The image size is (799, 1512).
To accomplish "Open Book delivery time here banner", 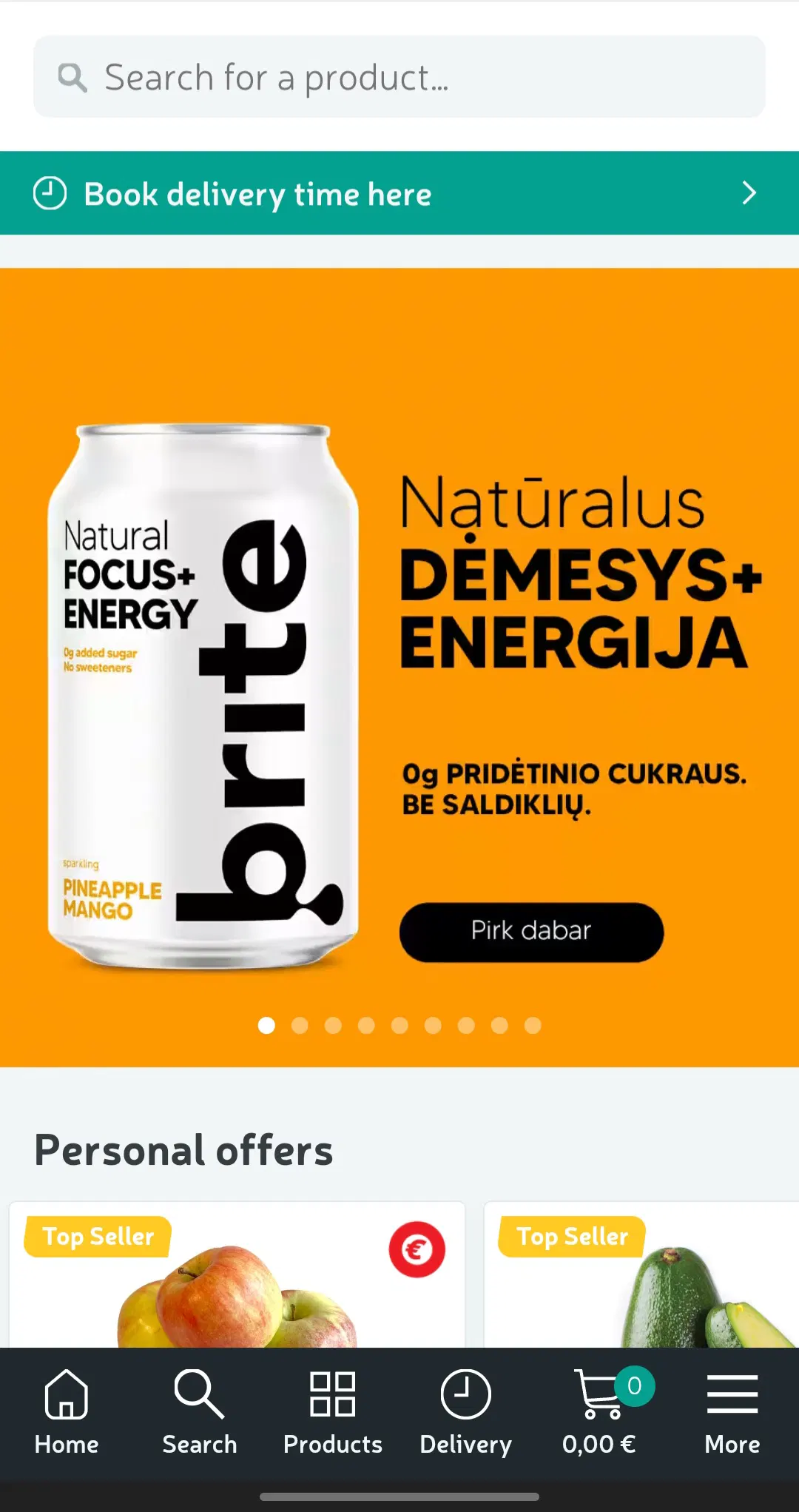I will (399, 193).
